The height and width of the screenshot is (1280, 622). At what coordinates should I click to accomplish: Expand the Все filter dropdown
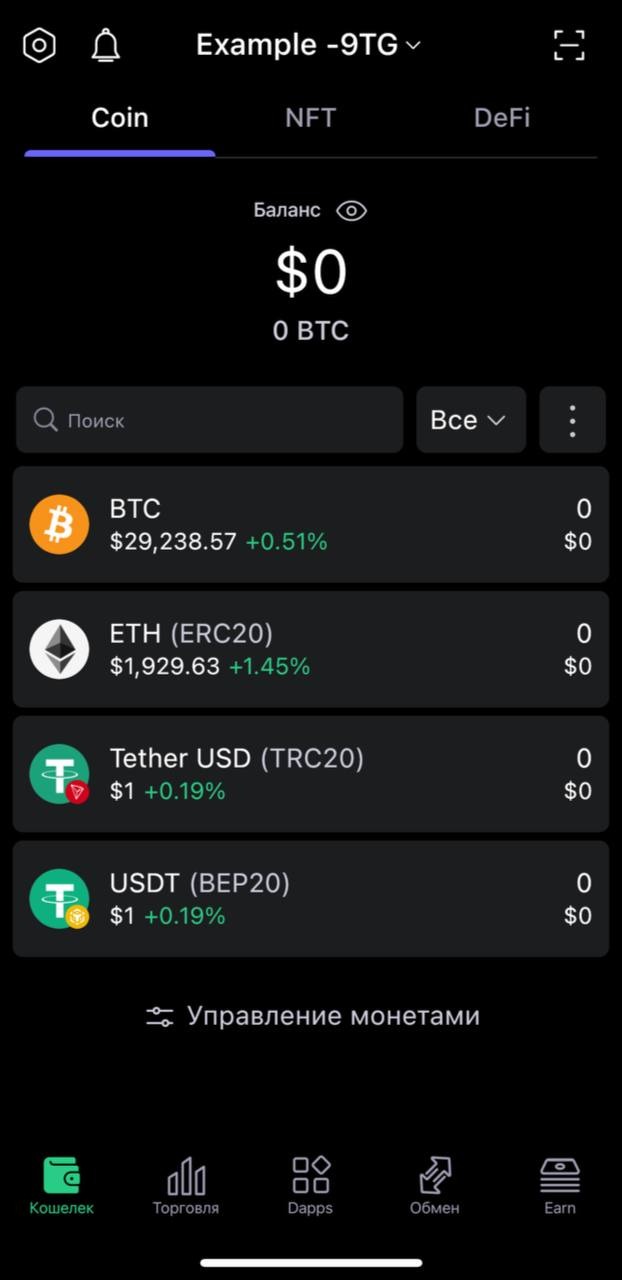(x=470, y=420)
